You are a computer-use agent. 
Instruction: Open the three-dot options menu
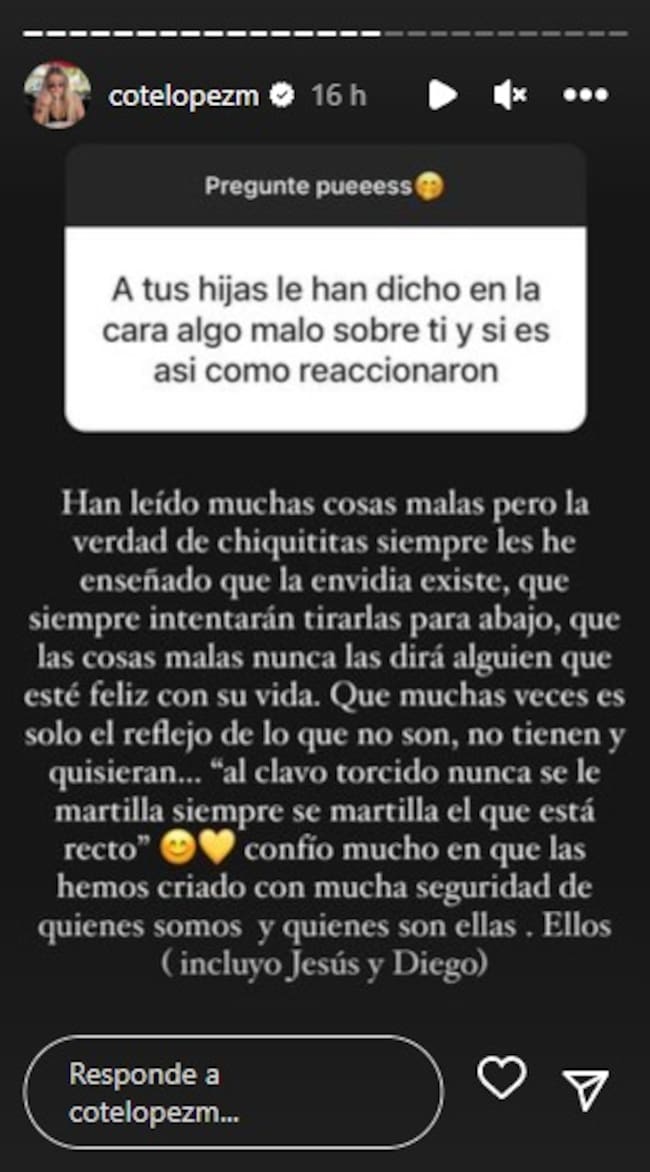586,95
